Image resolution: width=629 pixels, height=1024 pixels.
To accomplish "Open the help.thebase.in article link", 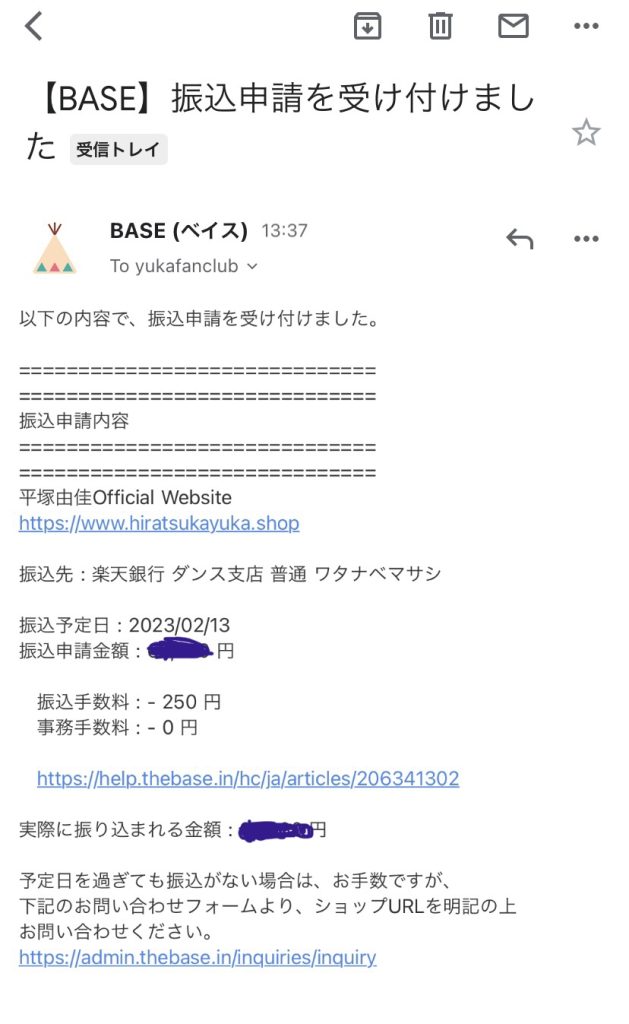I will pyautogui.click(x=248, y=778).
